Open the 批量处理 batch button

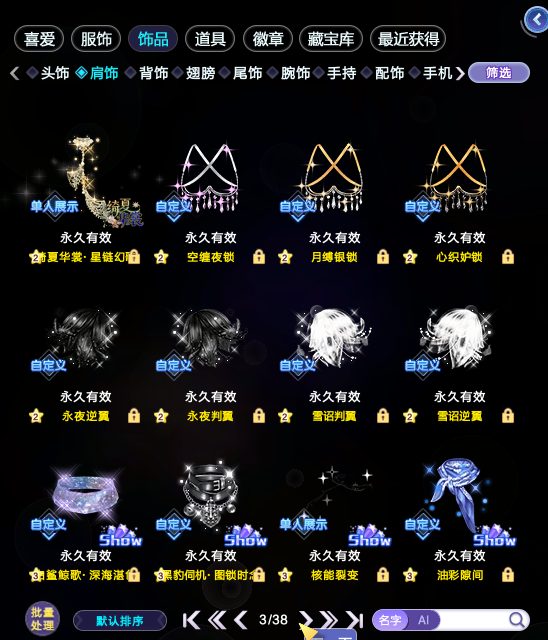pyautogui.click(x=42, y=620)
